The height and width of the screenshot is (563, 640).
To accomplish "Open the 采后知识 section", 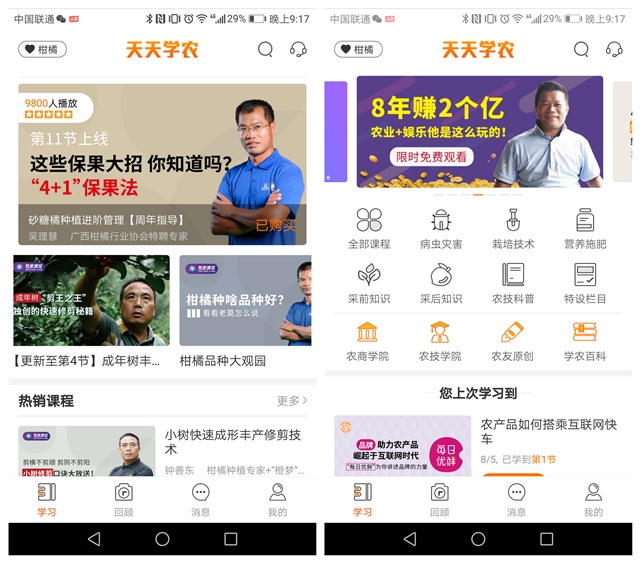I will click(x=441, y=282).
